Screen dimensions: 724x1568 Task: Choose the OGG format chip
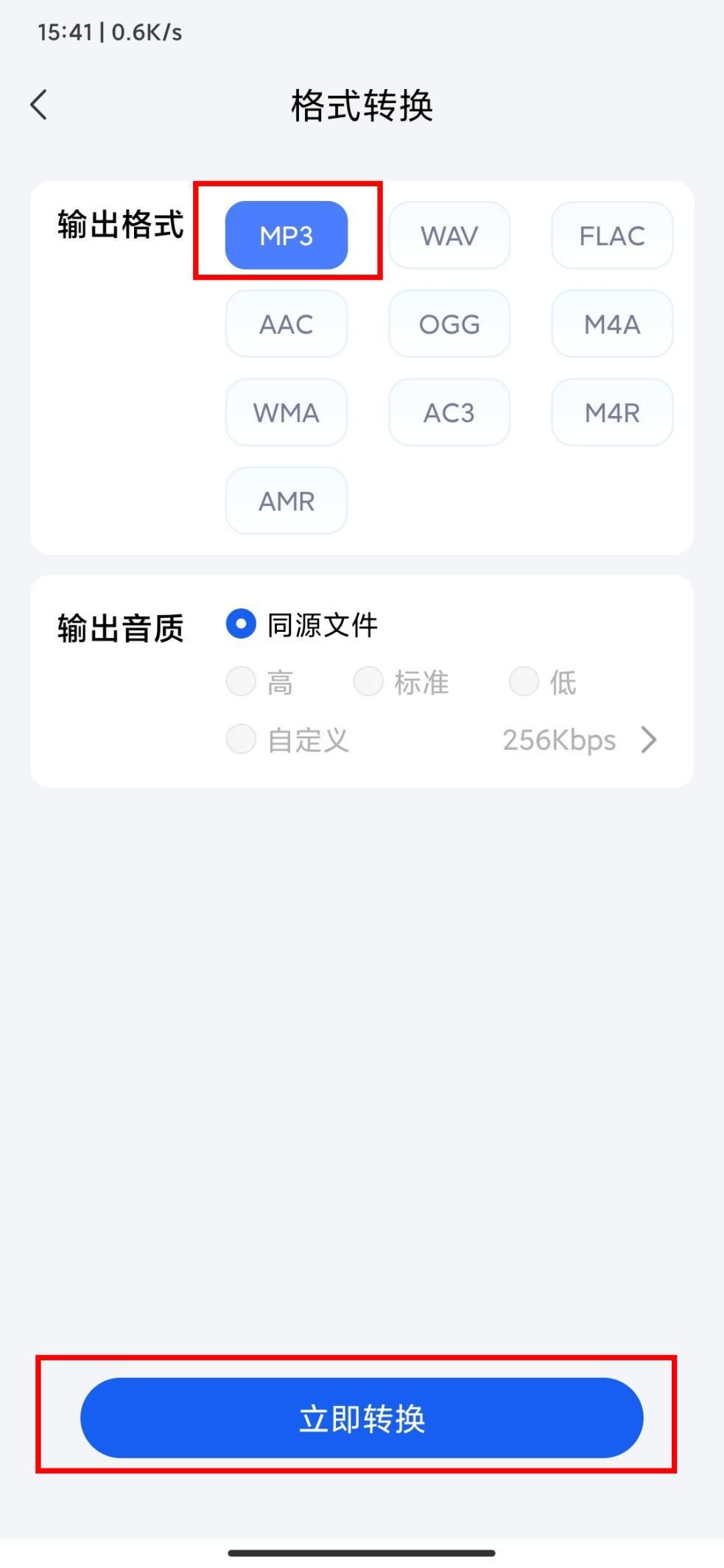point(449,324)
